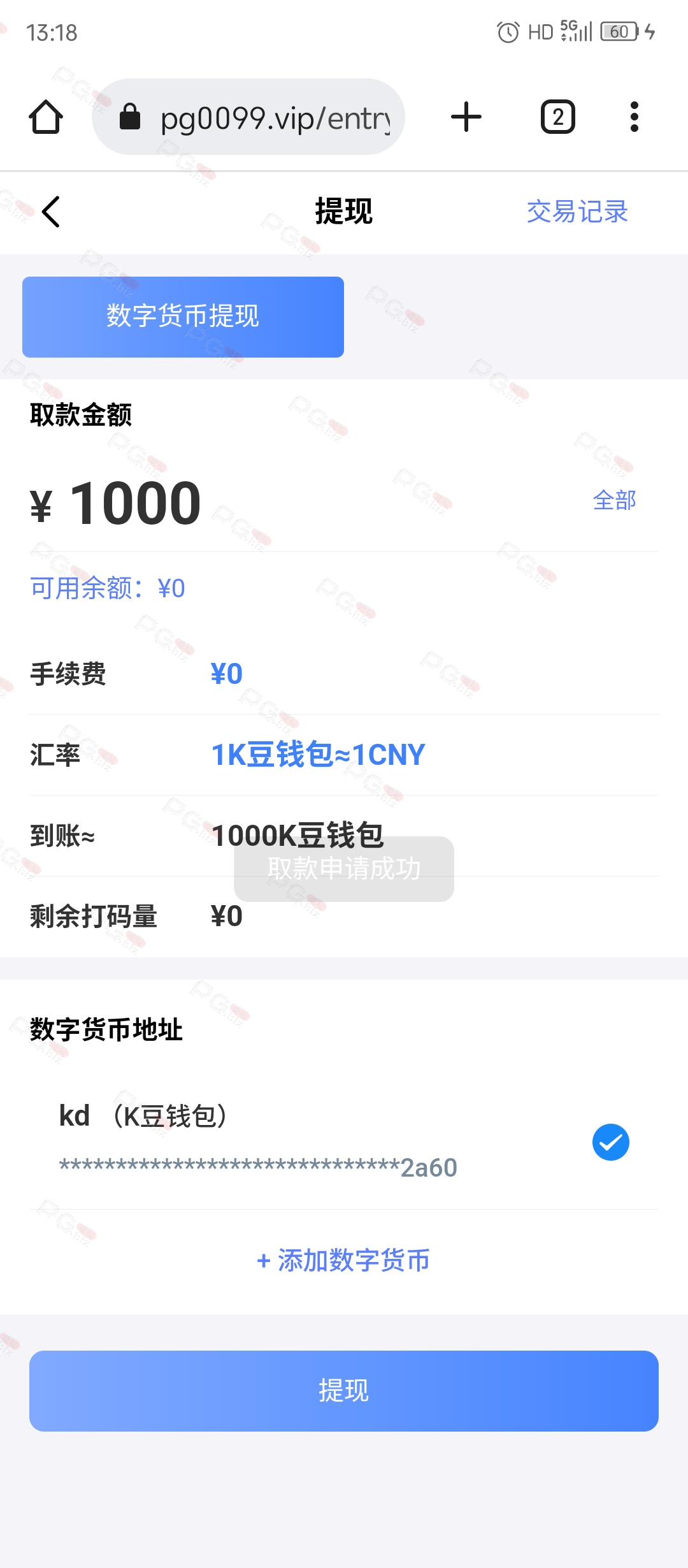Select the kd K豆钱包 address
Image resolution: width=688 pixels, height=1568 pixels.
pyautogui.click(x=344, y=1141)
